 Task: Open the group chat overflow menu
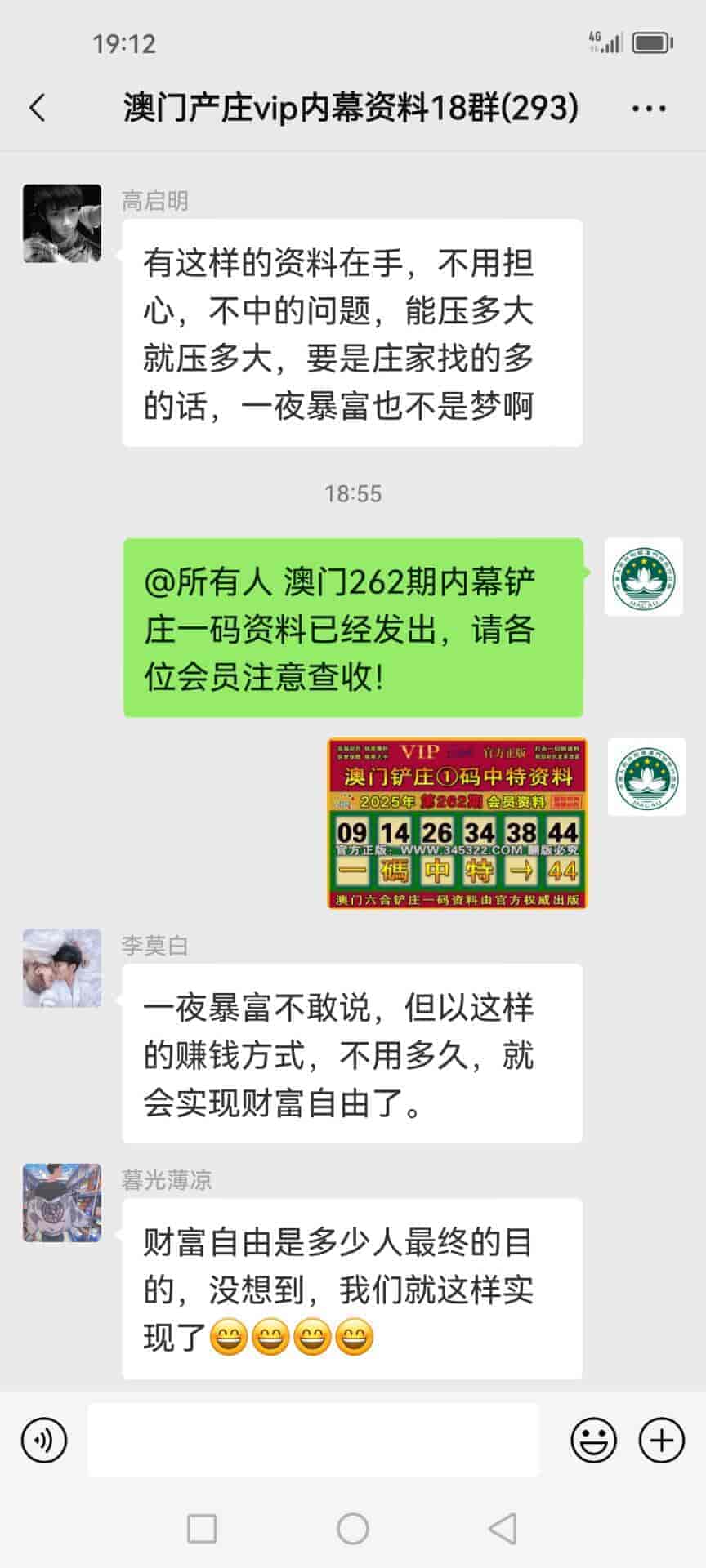tap(649, 108)
